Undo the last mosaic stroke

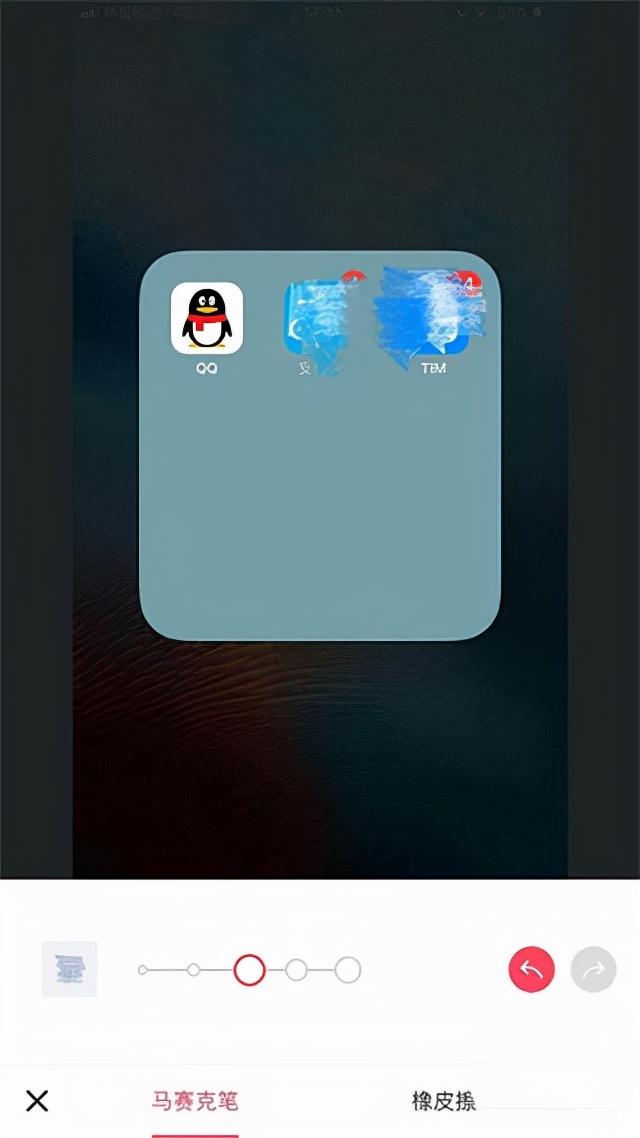click(x=531, y=970)
